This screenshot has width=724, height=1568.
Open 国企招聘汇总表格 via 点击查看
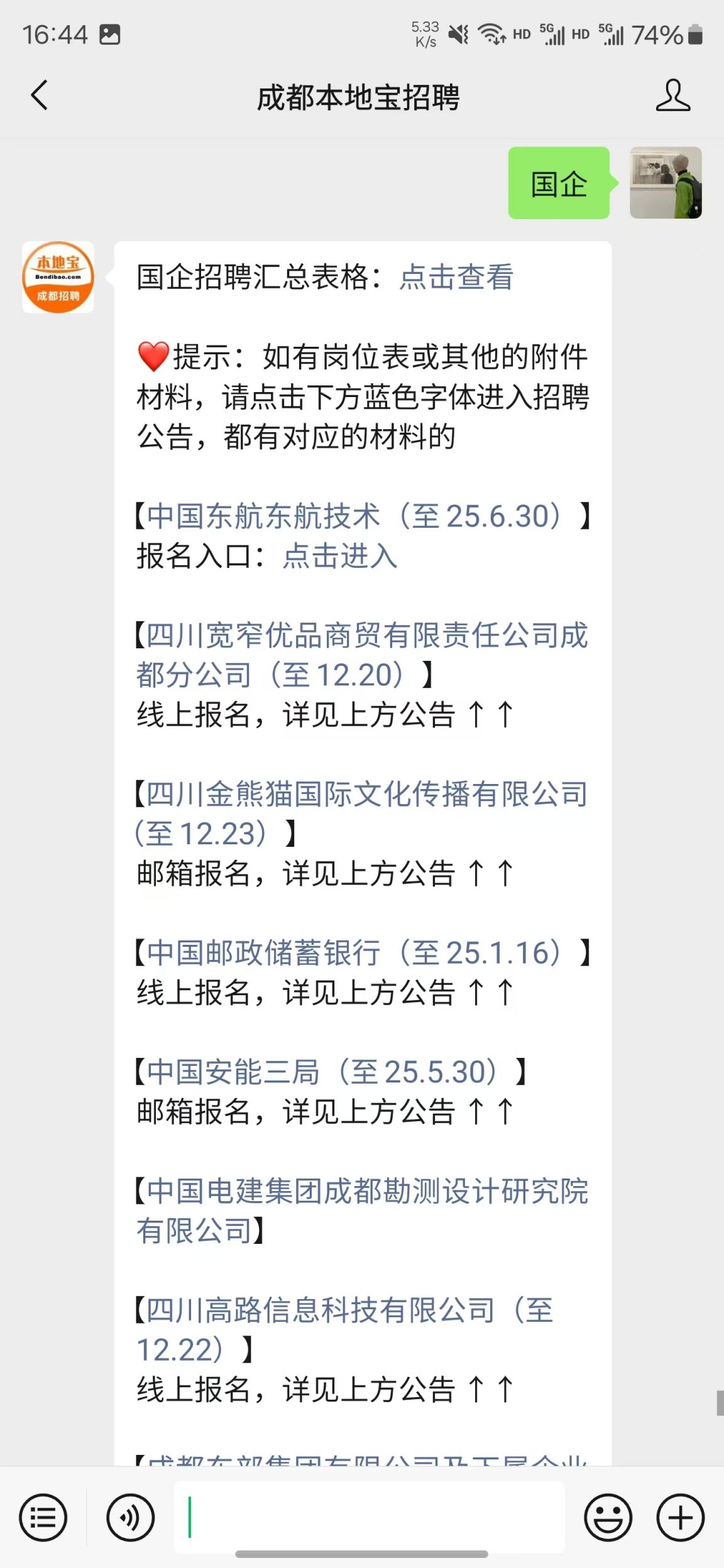click(454, 278)
